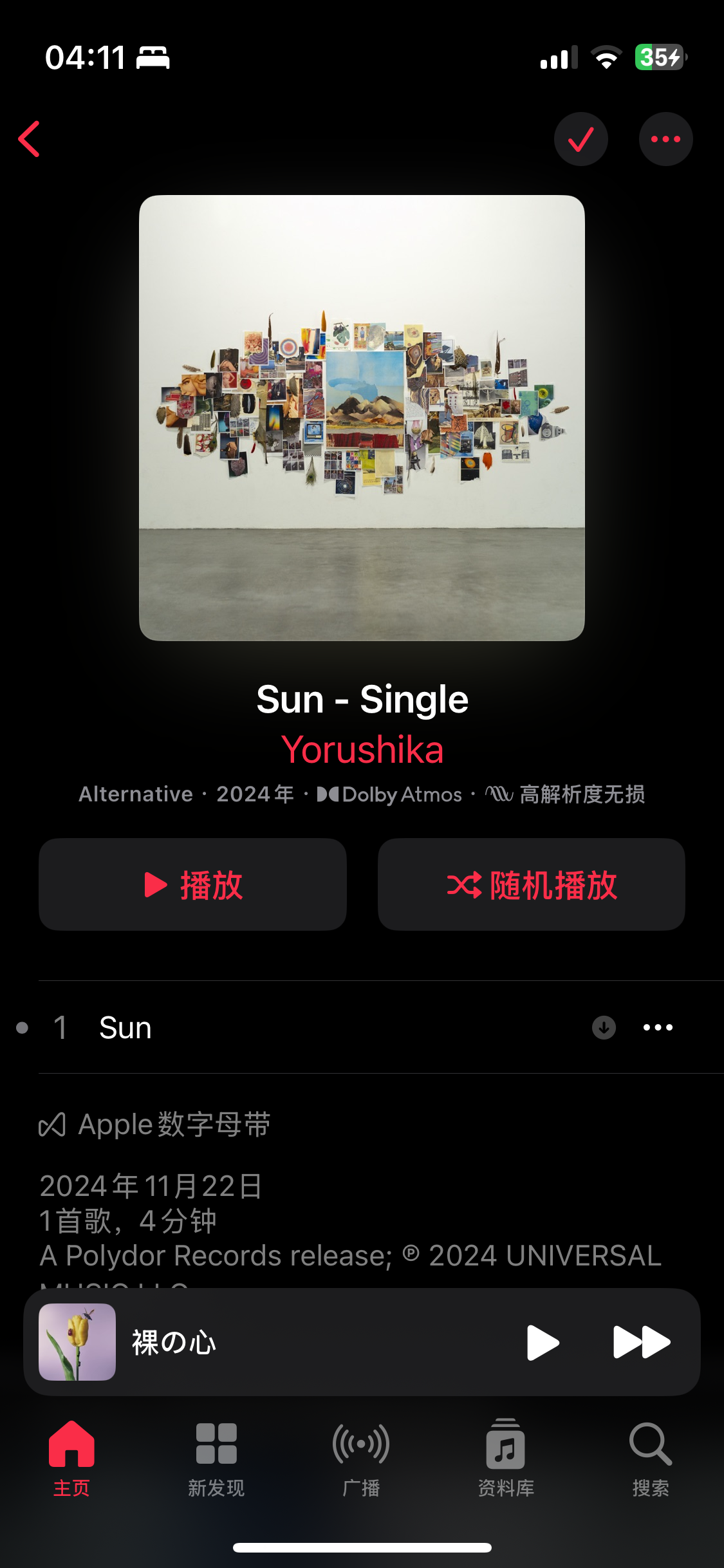Start 随机播放 shuffle playback
The height and width of the screenshot is (1568, 724).
click(x=531, y=884)
